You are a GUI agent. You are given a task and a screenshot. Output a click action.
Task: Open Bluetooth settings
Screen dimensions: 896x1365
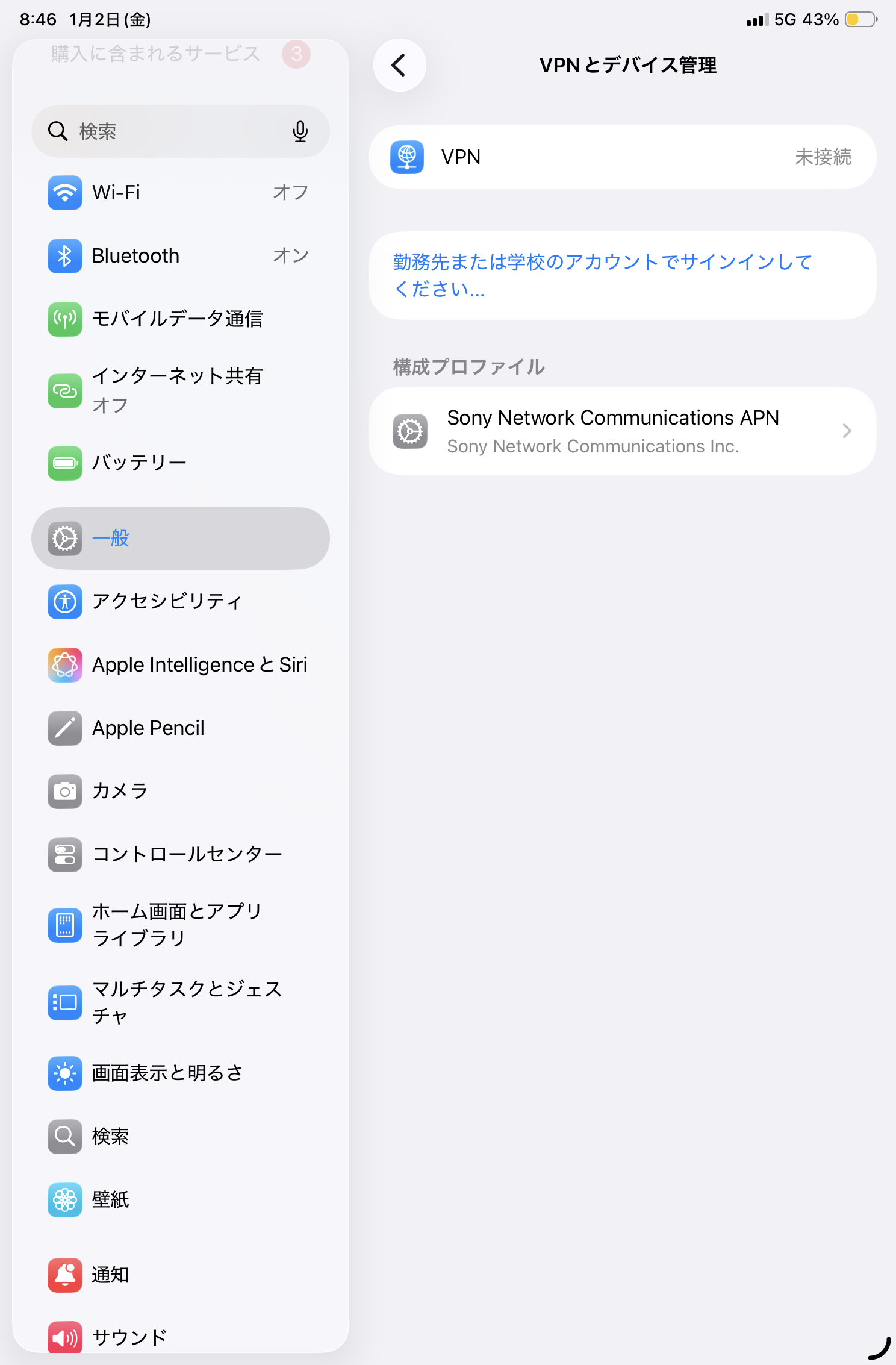point(179,256)
